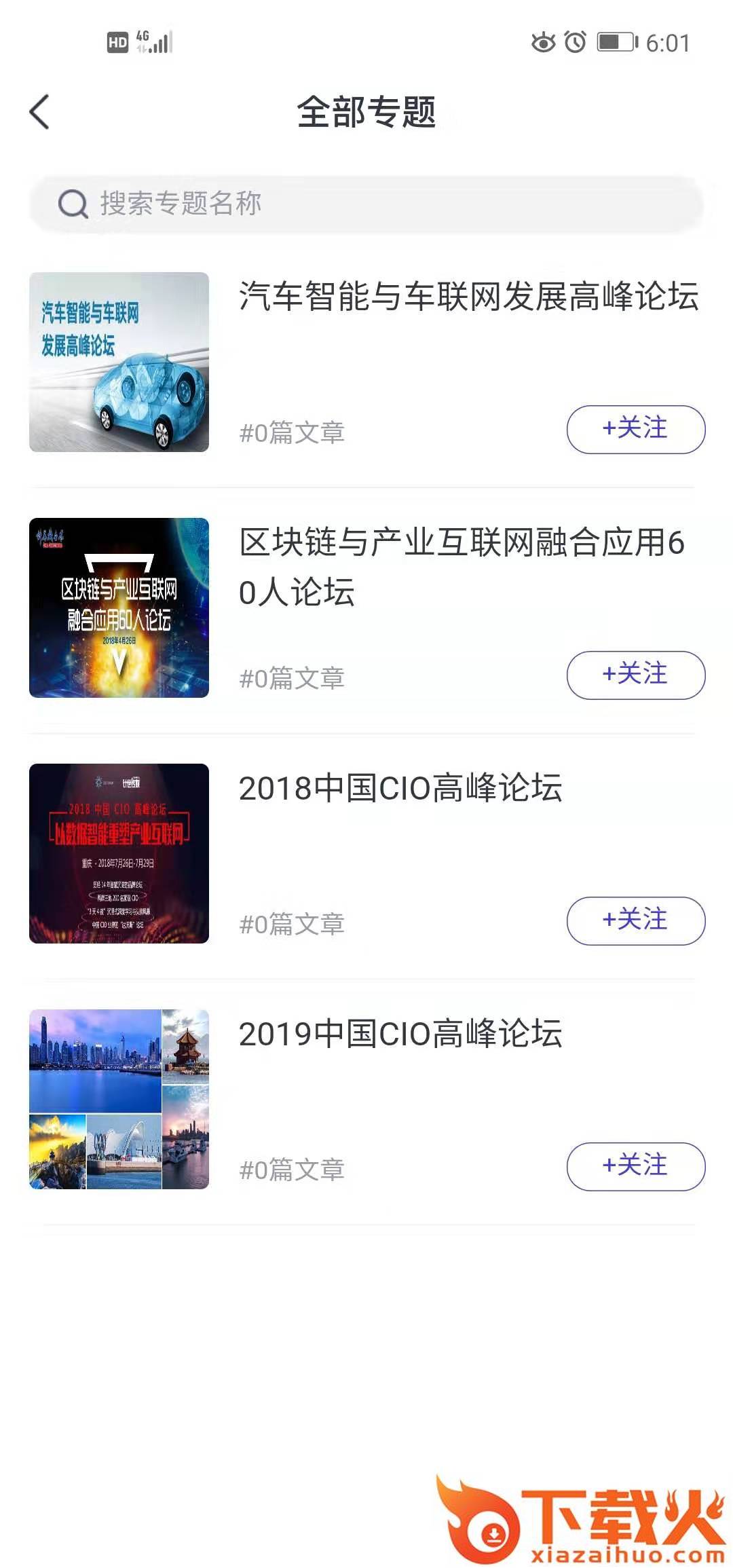This screenshot has width=733, height=1568.
Task: Open the 区块链与产业互联网融合应用60人论坛 topic thumbnail
Action: [x=119, y=608]
